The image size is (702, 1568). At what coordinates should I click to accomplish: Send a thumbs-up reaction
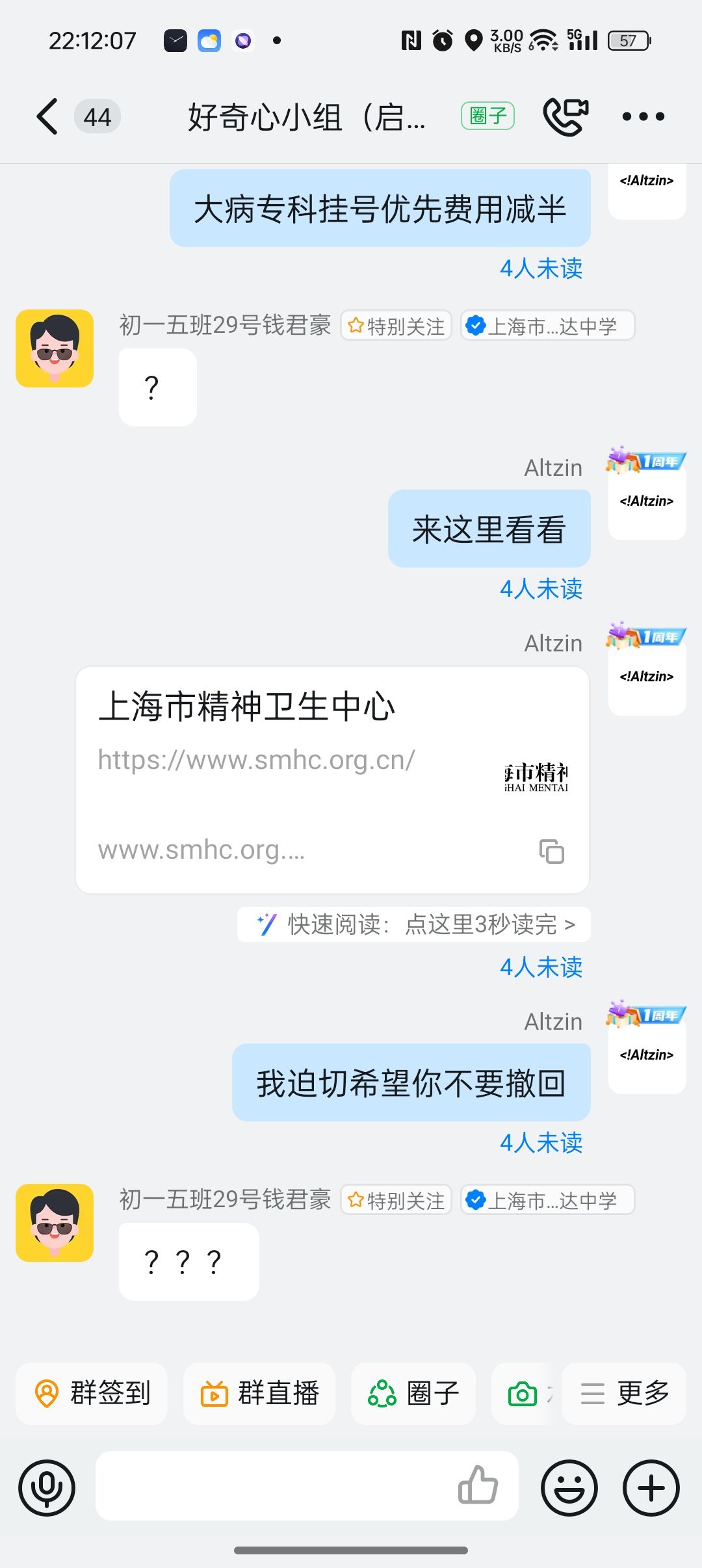point(478,1485)
